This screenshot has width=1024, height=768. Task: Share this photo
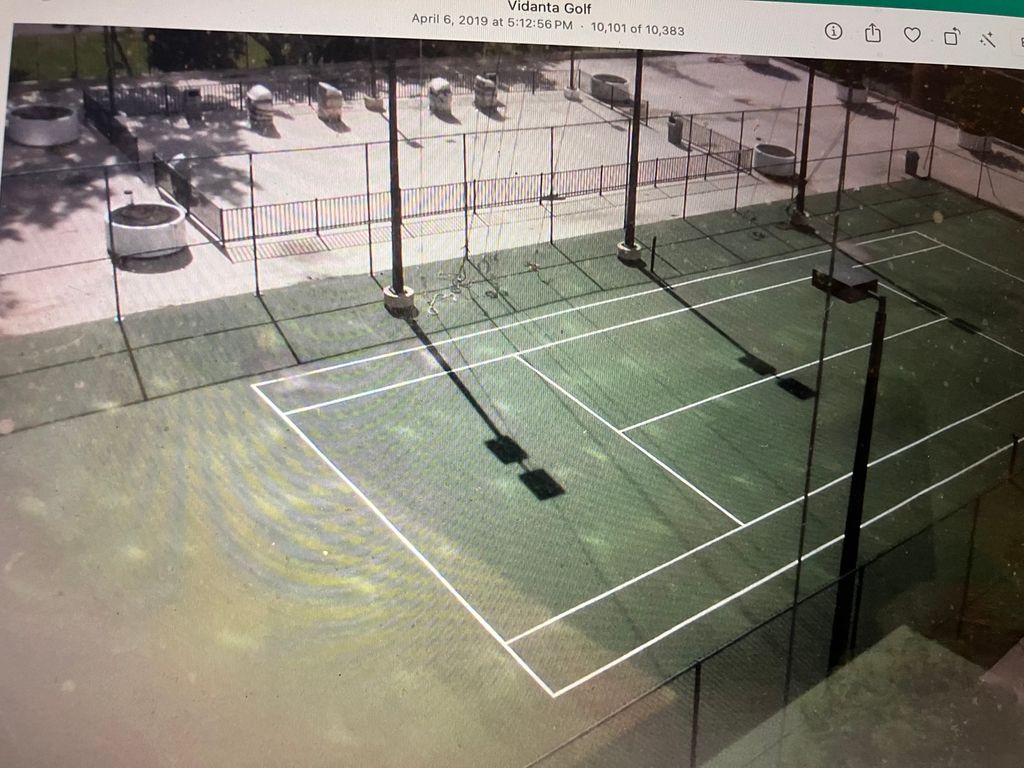click(x=873, y=33)
